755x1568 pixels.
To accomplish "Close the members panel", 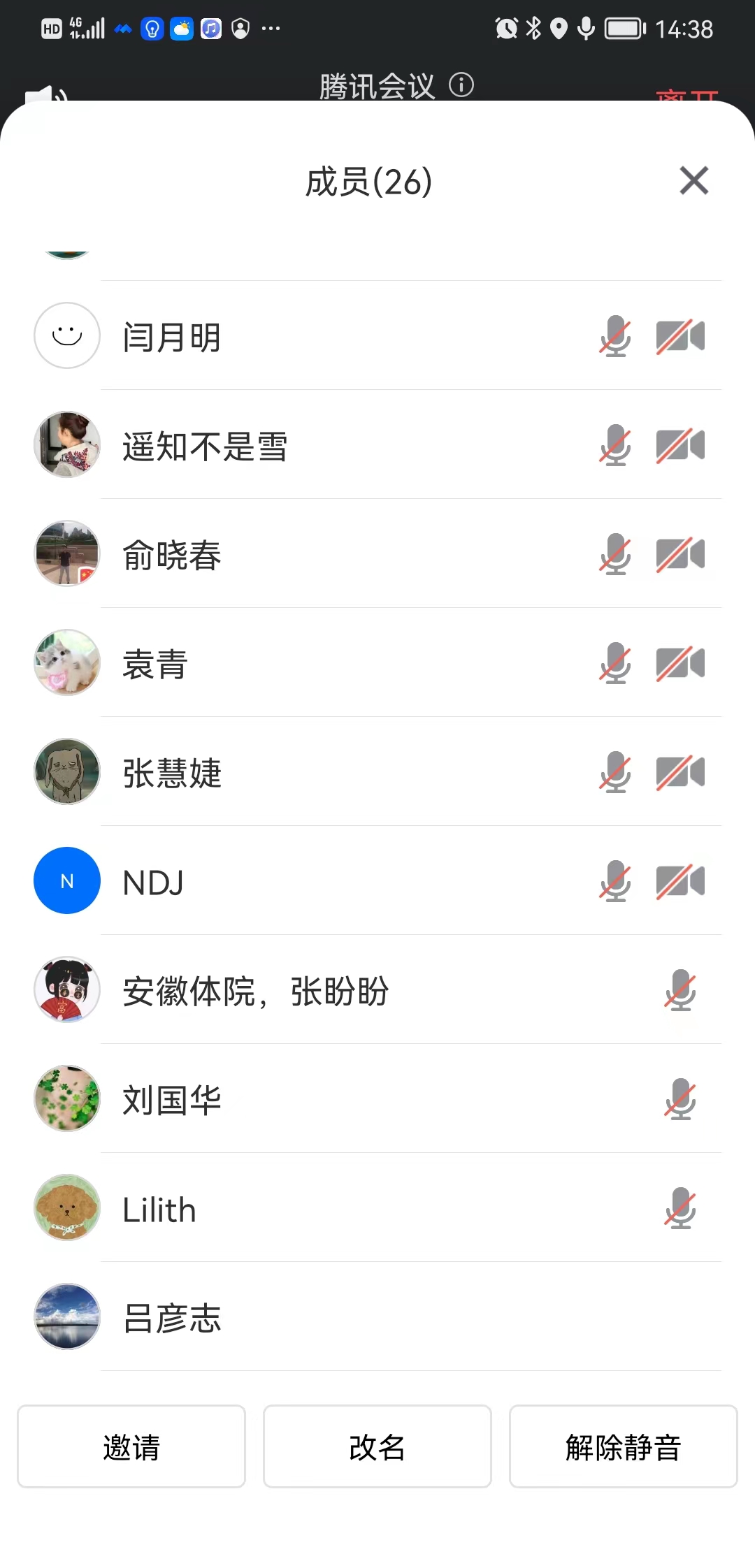I will 693,181.
